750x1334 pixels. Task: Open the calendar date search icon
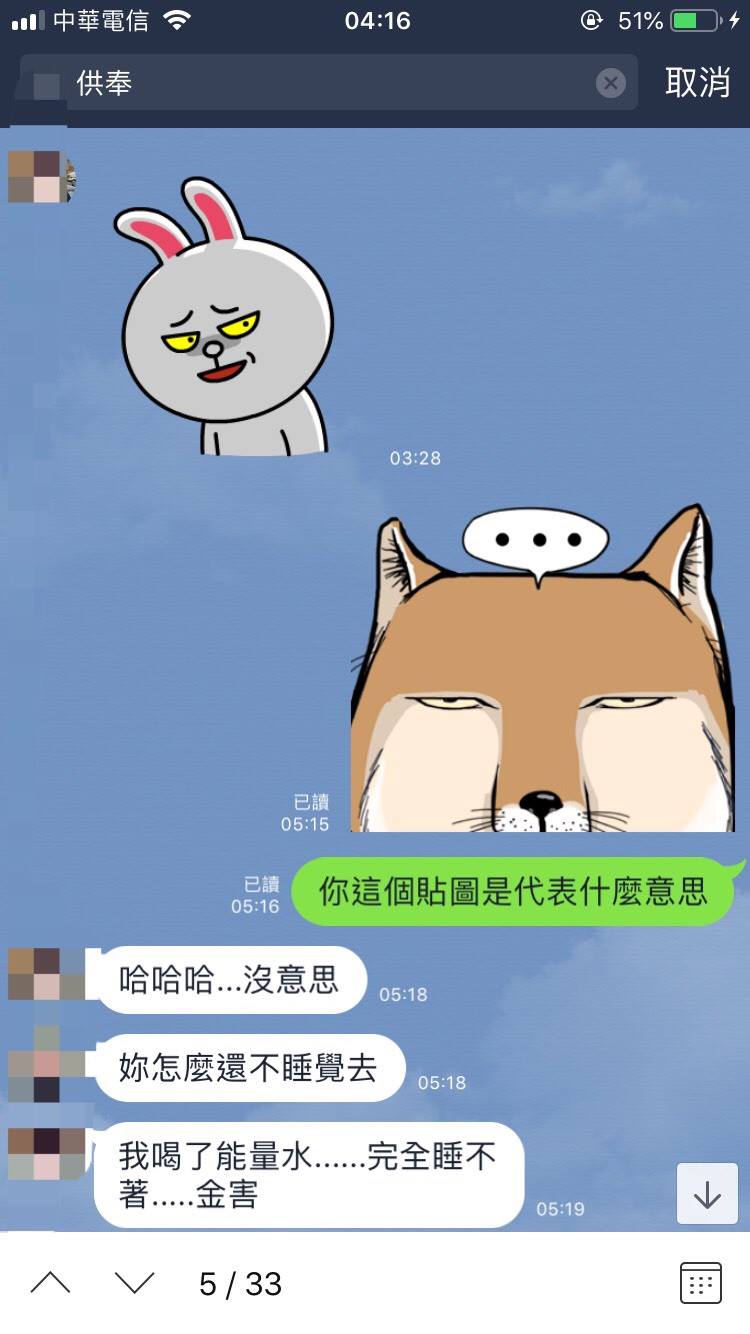tap(700, 1283)
